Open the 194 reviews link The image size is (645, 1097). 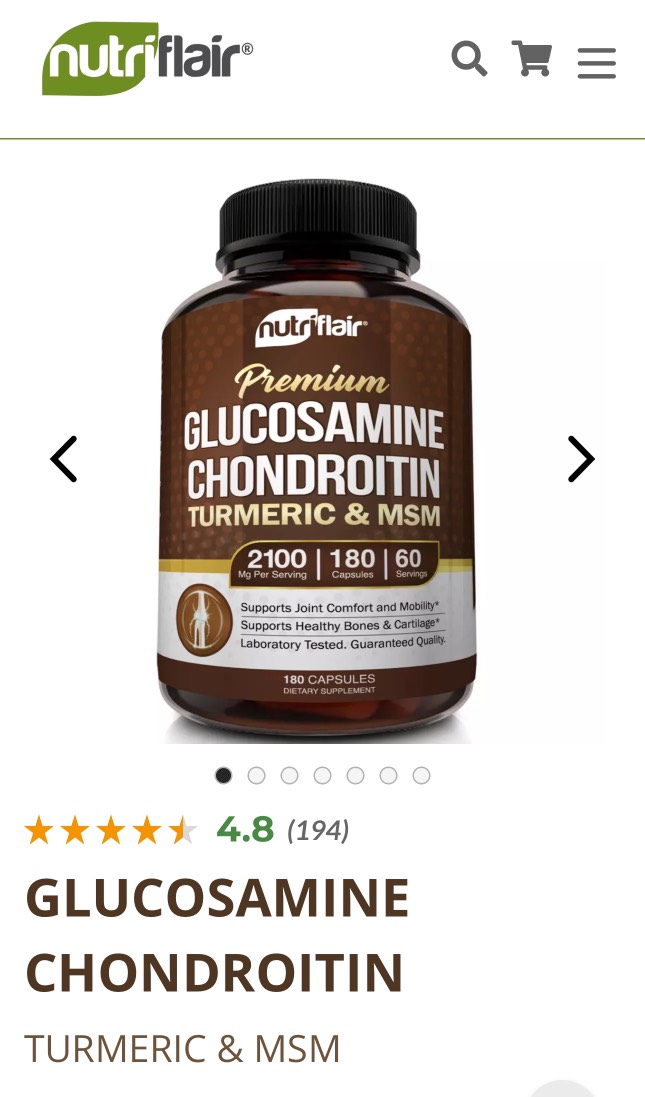pos(318,830)
